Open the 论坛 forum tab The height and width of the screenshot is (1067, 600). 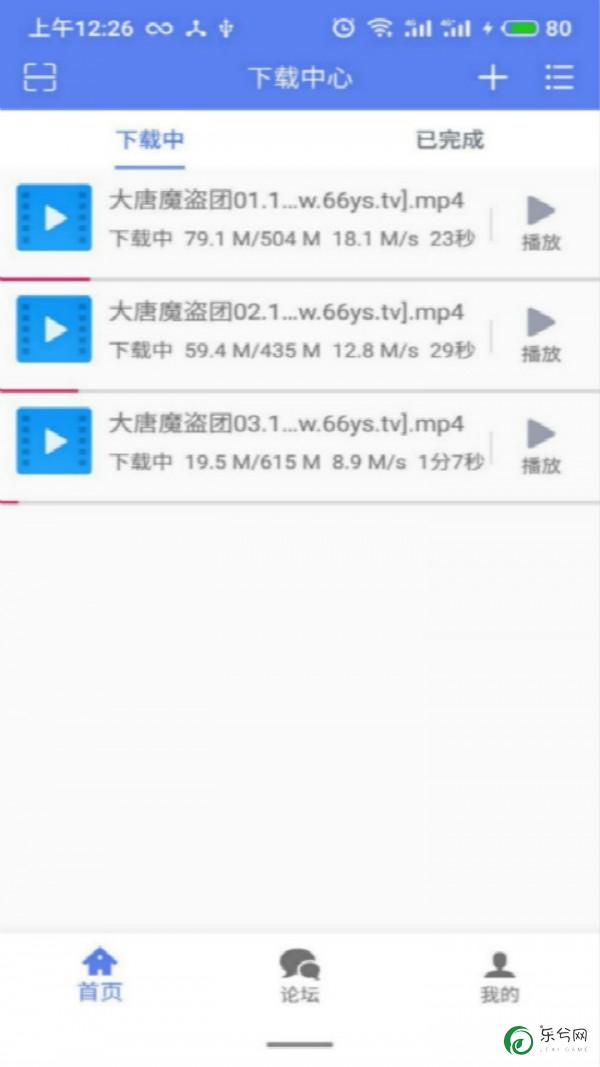[300, 975]
